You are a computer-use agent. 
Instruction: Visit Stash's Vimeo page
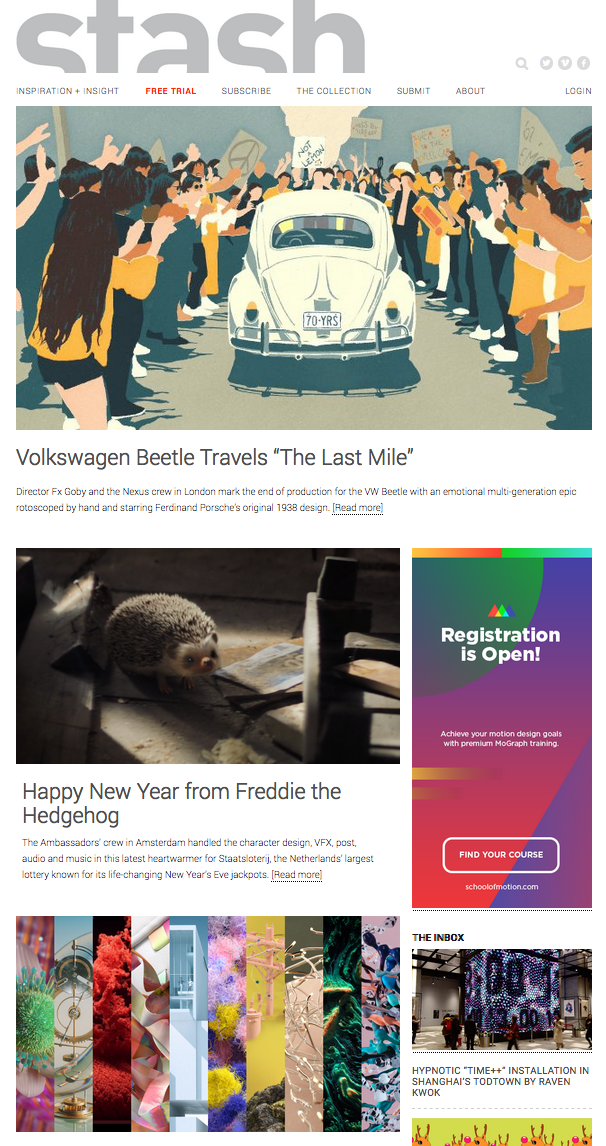[565, 63]
